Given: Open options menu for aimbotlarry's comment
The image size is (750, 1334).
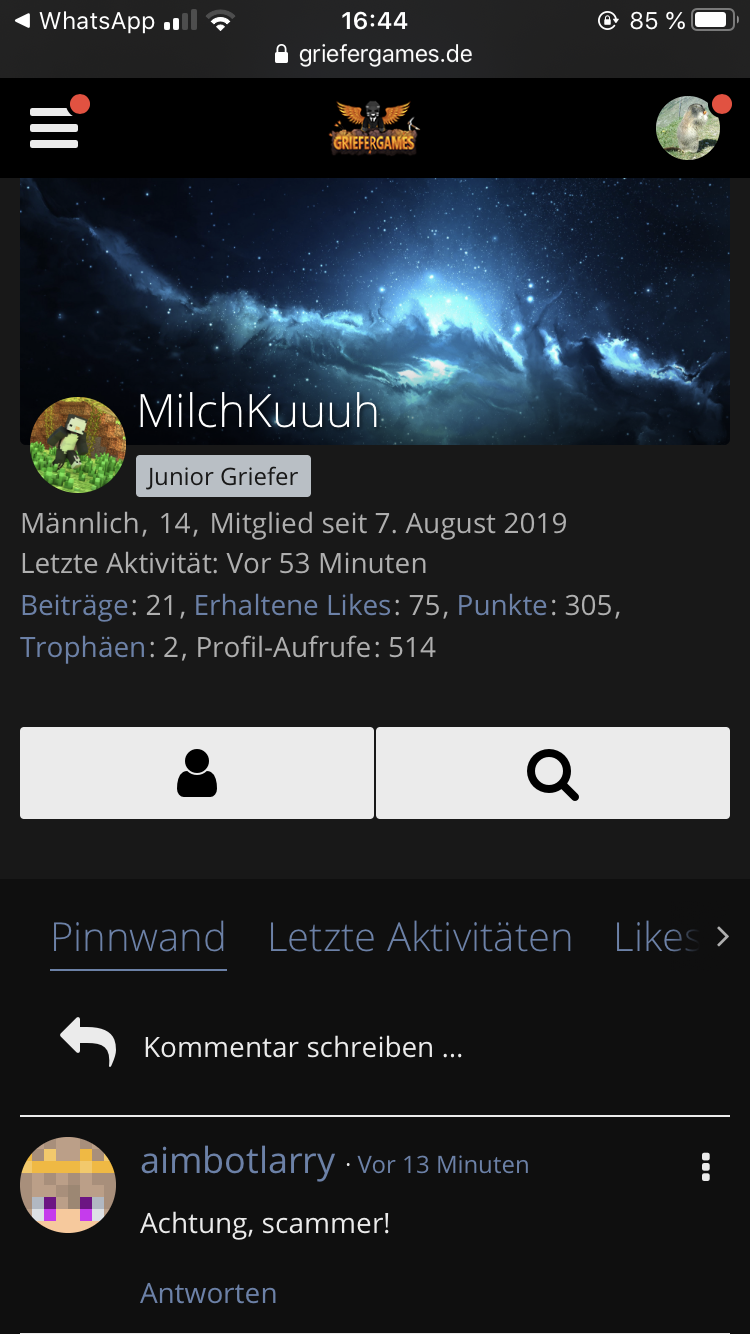Looking at the screenshot, I should (x=706, y=1166).
